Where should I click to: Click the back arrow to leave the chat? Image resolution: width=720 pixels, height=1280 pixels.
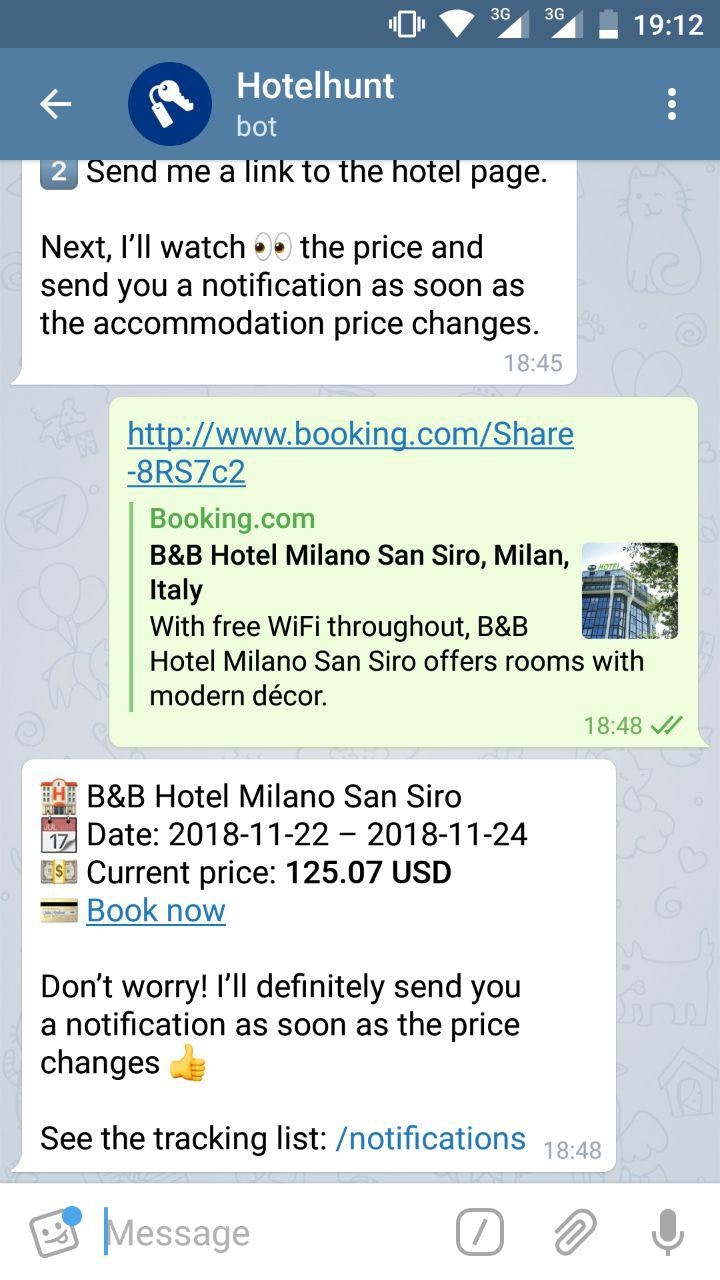pos(56,103)
